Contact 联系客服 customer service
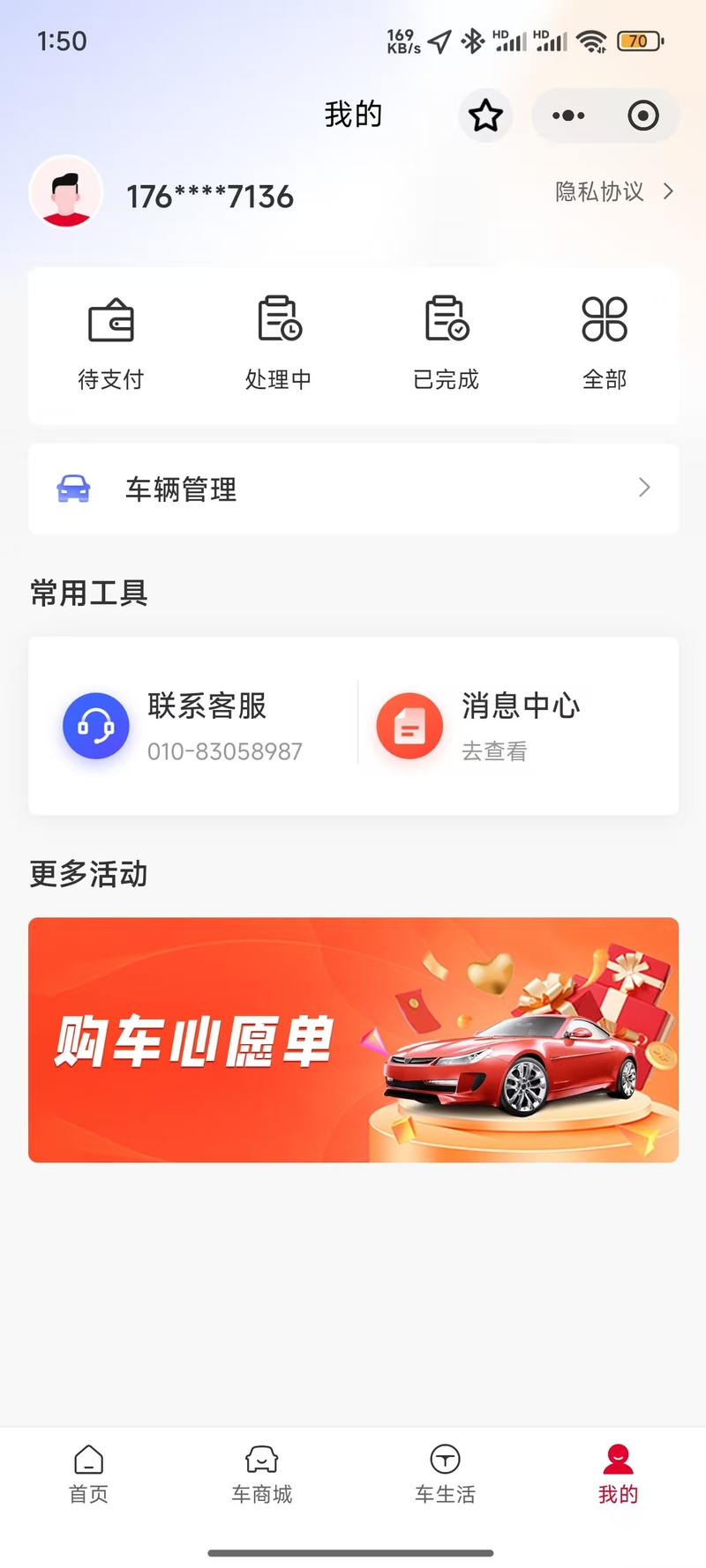This screenshot has width=706, height=1568. pyautogui.click(x=192, y=726)
